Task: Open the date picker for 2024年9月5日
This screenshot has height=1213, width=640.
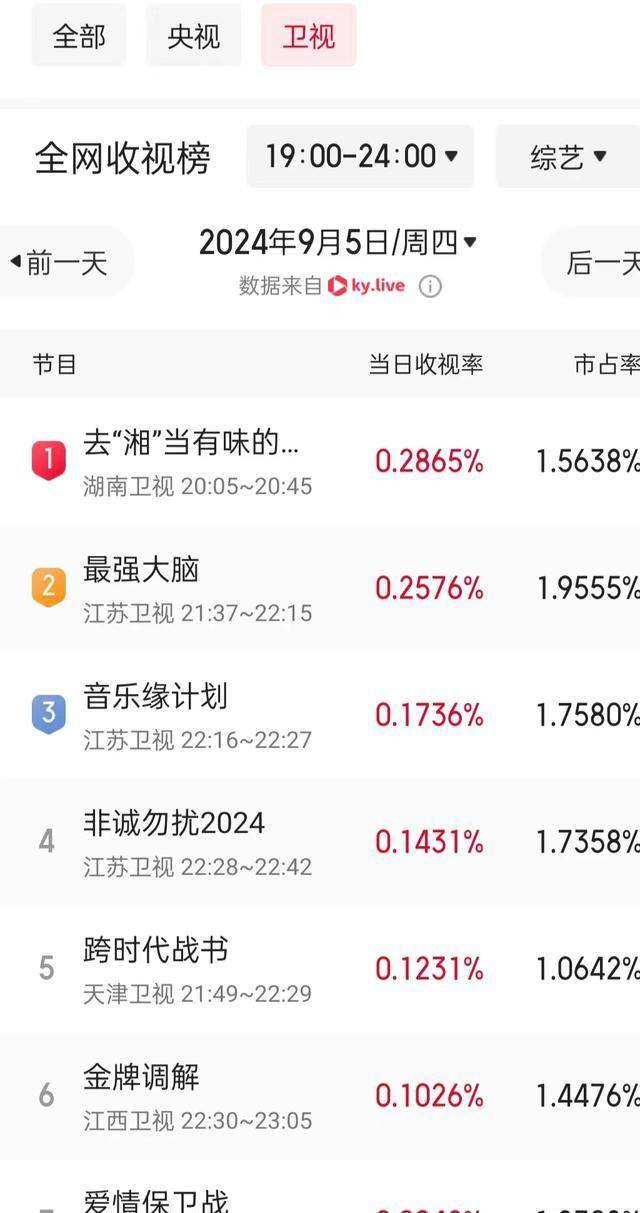Action: click(338, 242)
